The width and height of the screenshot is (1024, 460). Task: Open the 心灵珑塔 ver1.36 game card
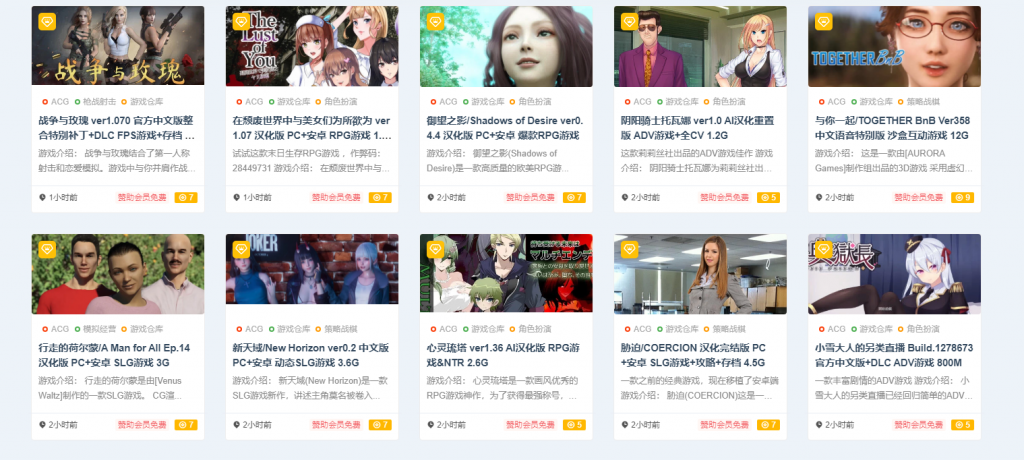point(505,355)
